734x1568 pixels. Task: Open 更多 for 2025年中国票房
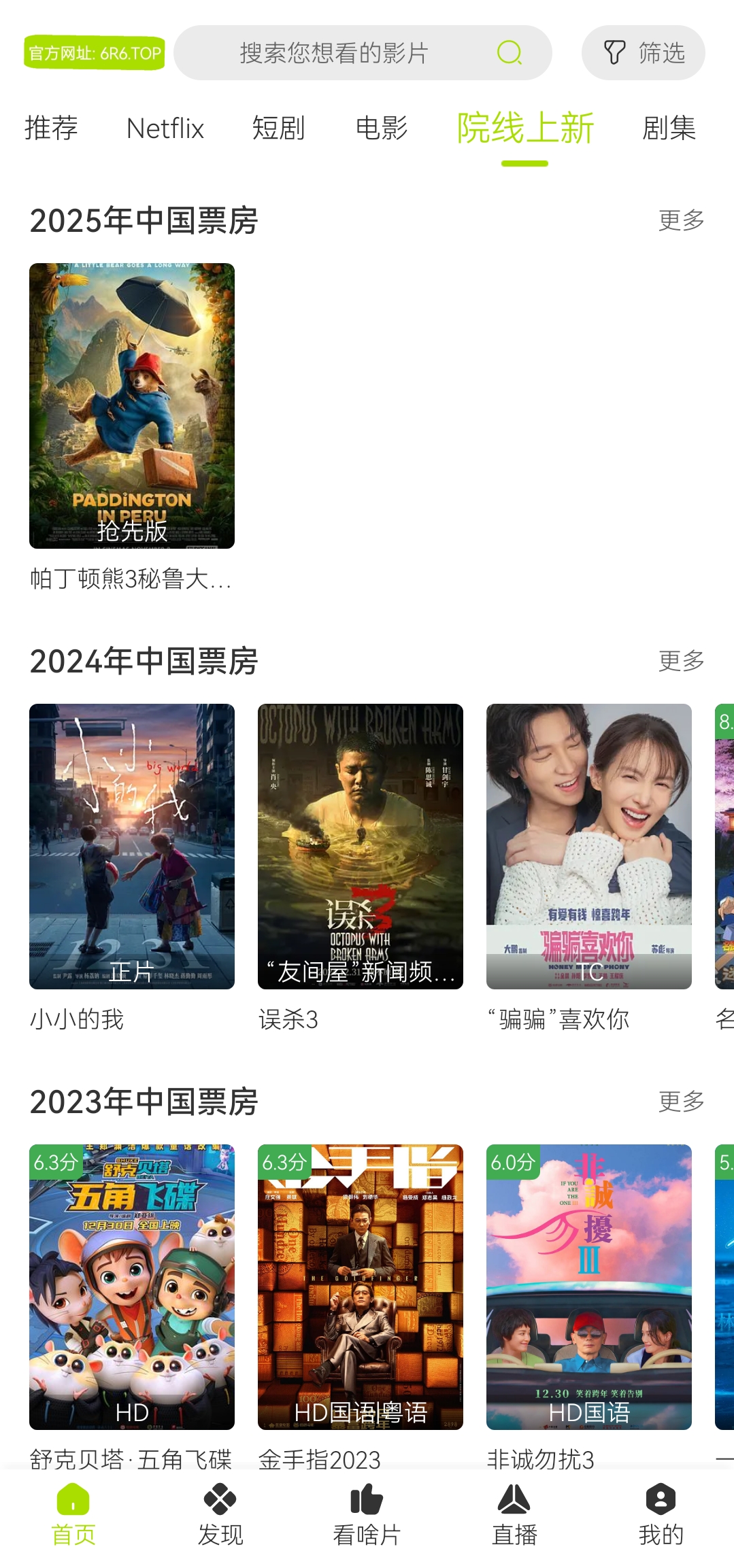[x=680, y=219]
